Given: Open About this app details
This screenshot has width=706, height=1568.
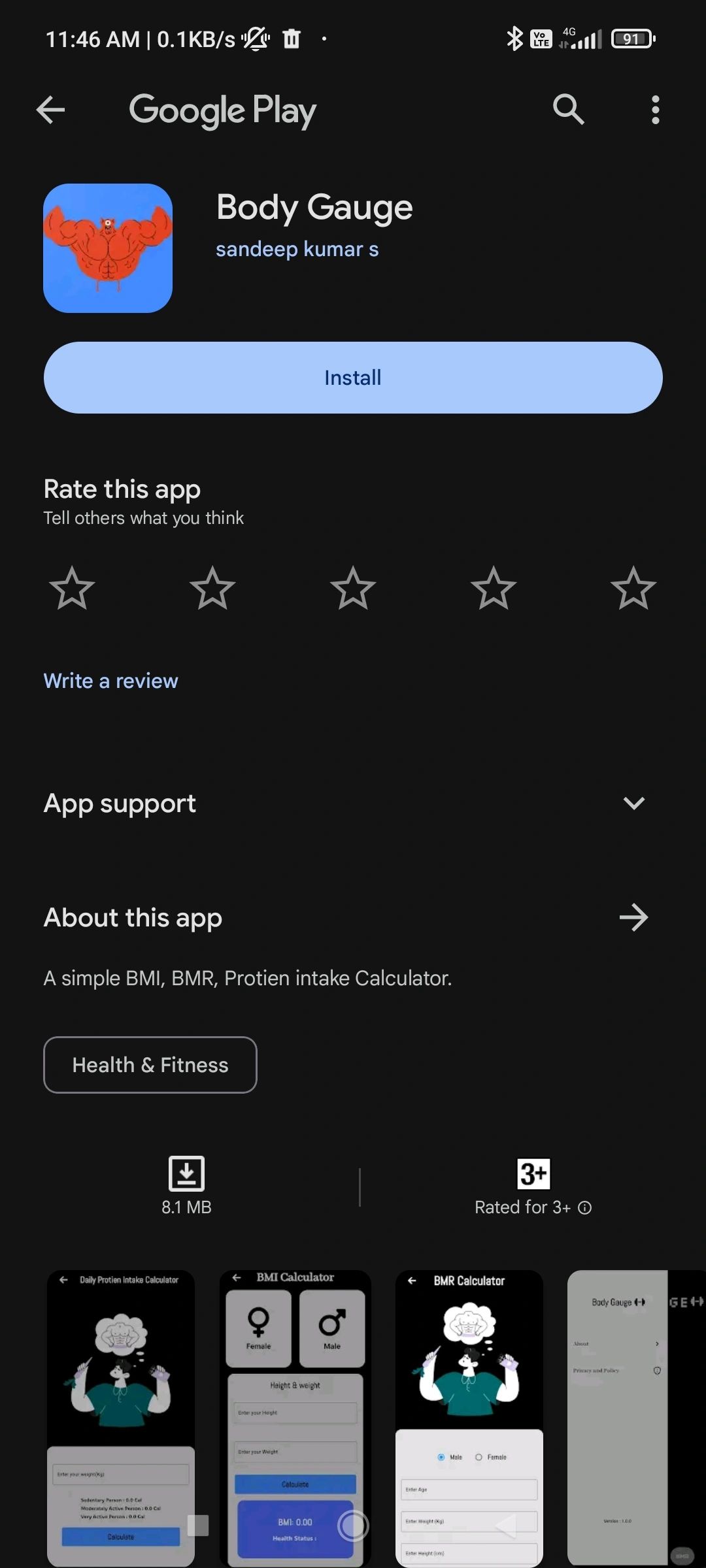Looking at the screenshot, I should [633, 917].
